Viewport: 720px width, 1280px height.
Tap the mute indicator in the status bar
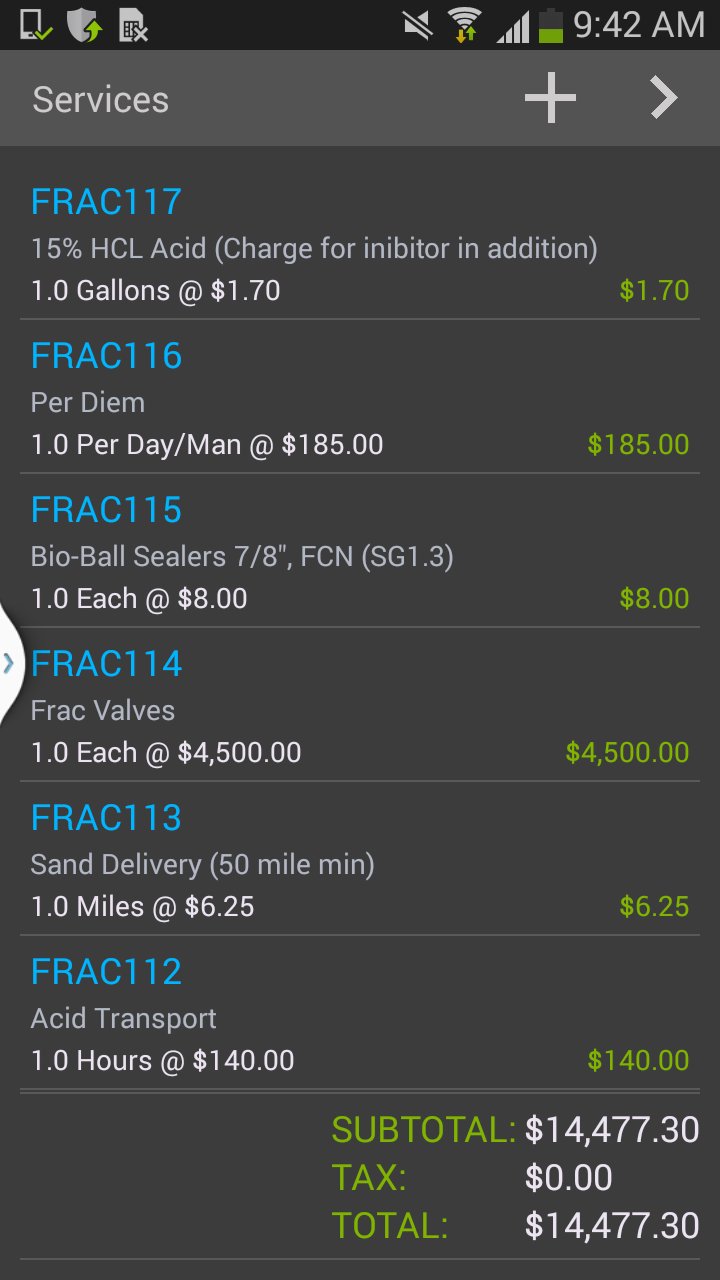[x=418, y=25]
